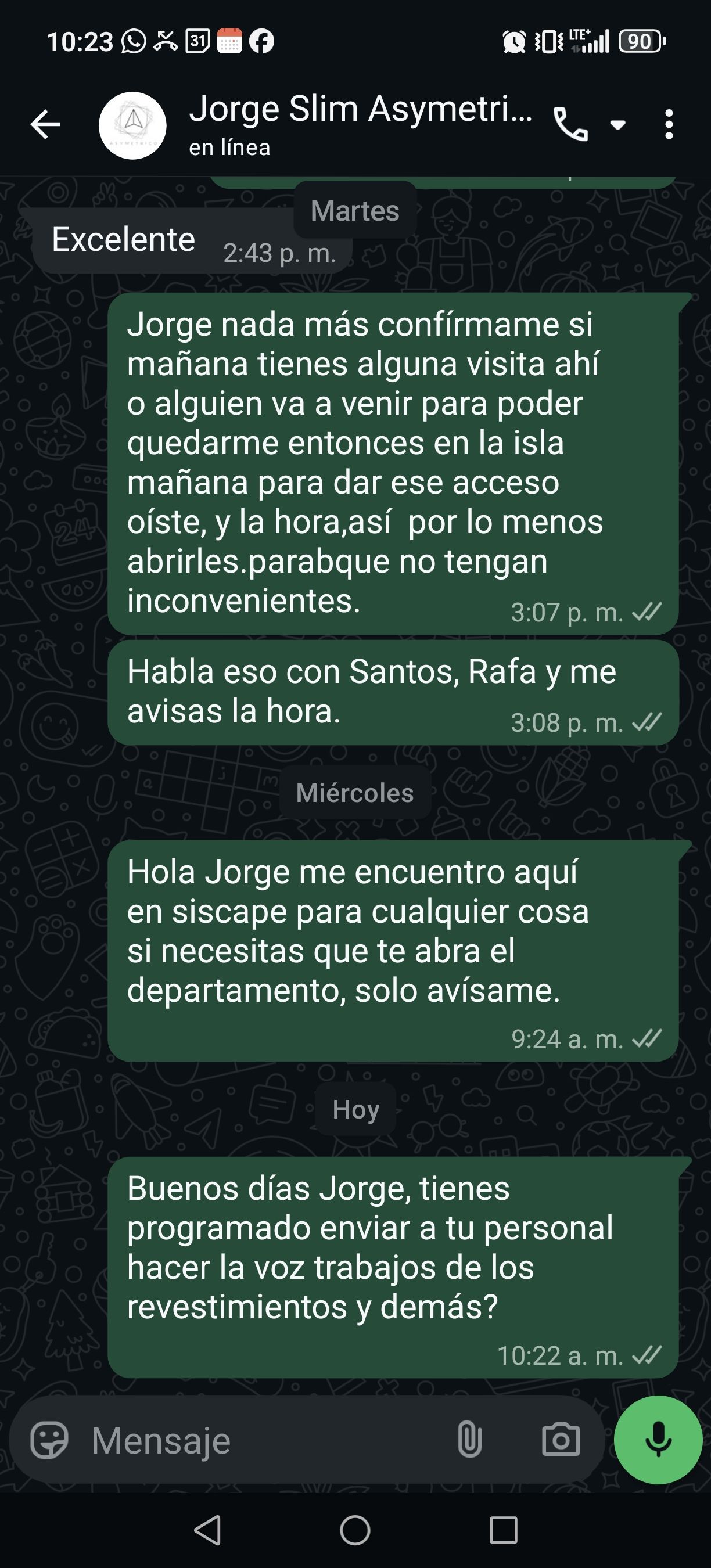
Task: View Jorge's profile picture
Action: coord(132,125)
